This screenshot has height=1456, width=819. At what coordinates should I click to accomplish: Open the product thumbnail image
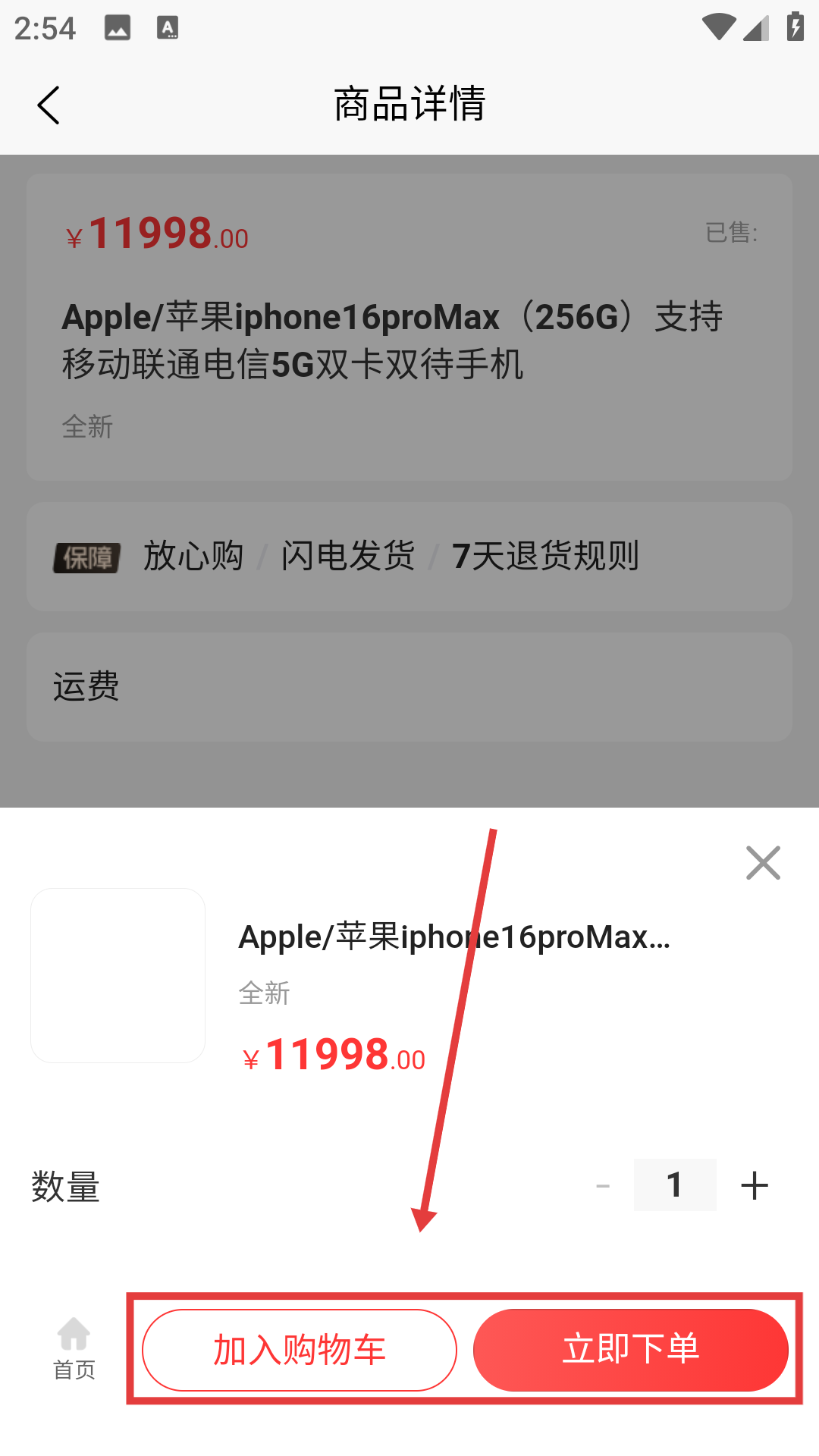coord(118,975)
